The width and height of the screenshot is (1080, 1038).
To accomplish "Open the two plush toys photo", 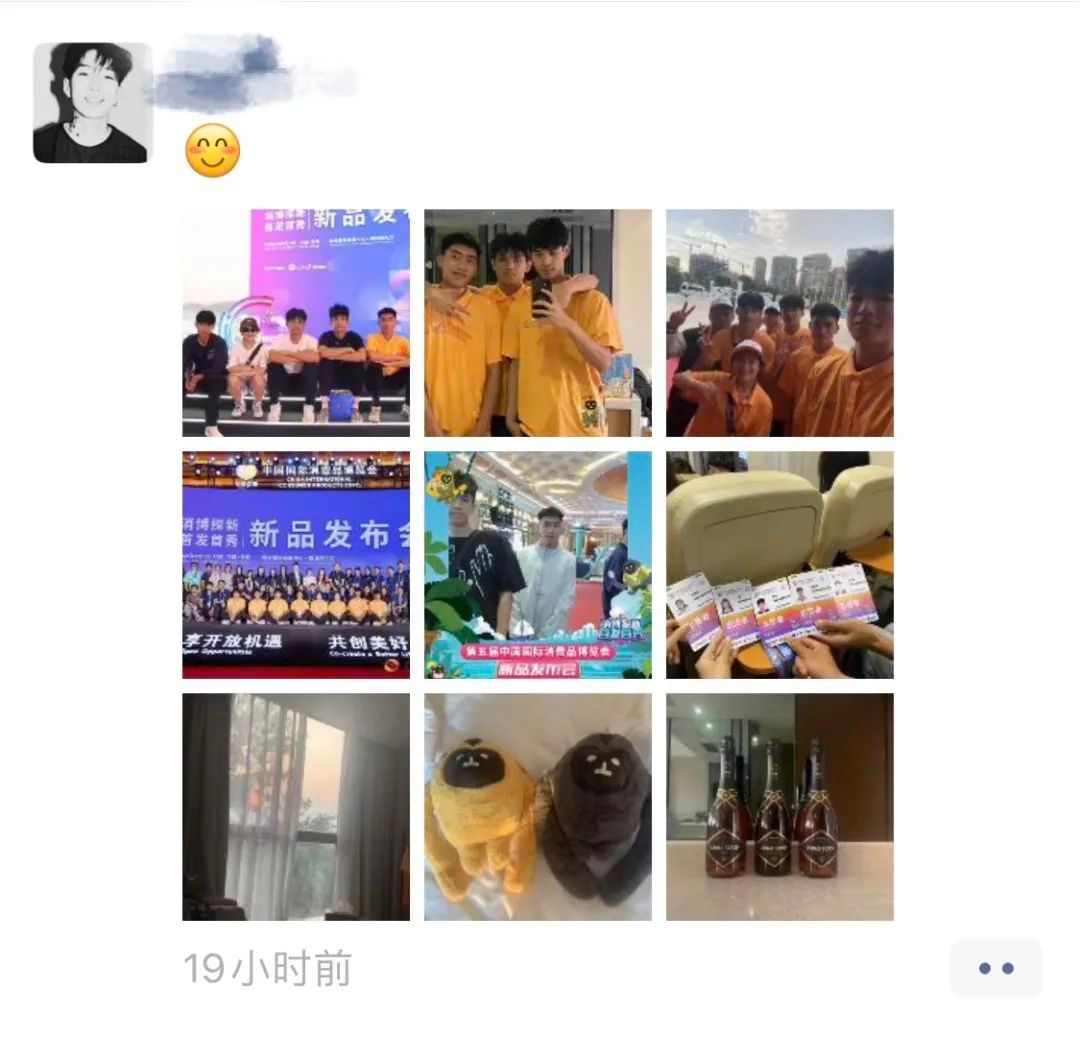I will 537,806.
